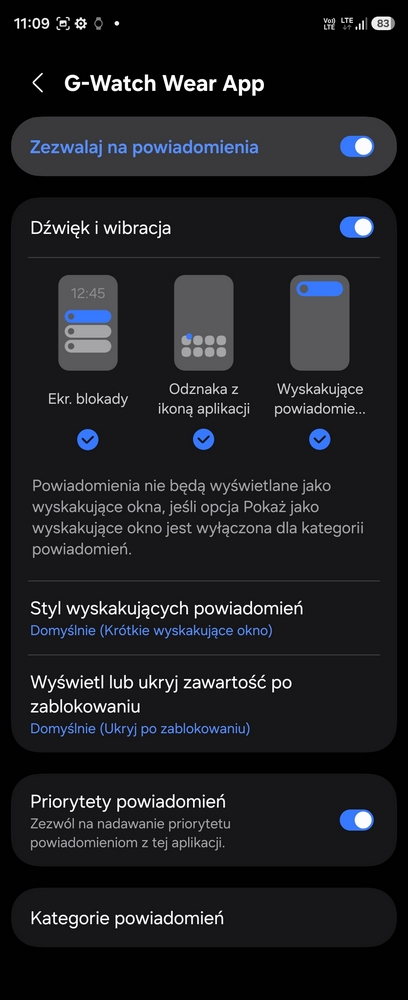This screenshot has height=1000, width=408.
Task: Open Styl wyskakujących powiadomień setting
Action: click(x=204, y=618)
